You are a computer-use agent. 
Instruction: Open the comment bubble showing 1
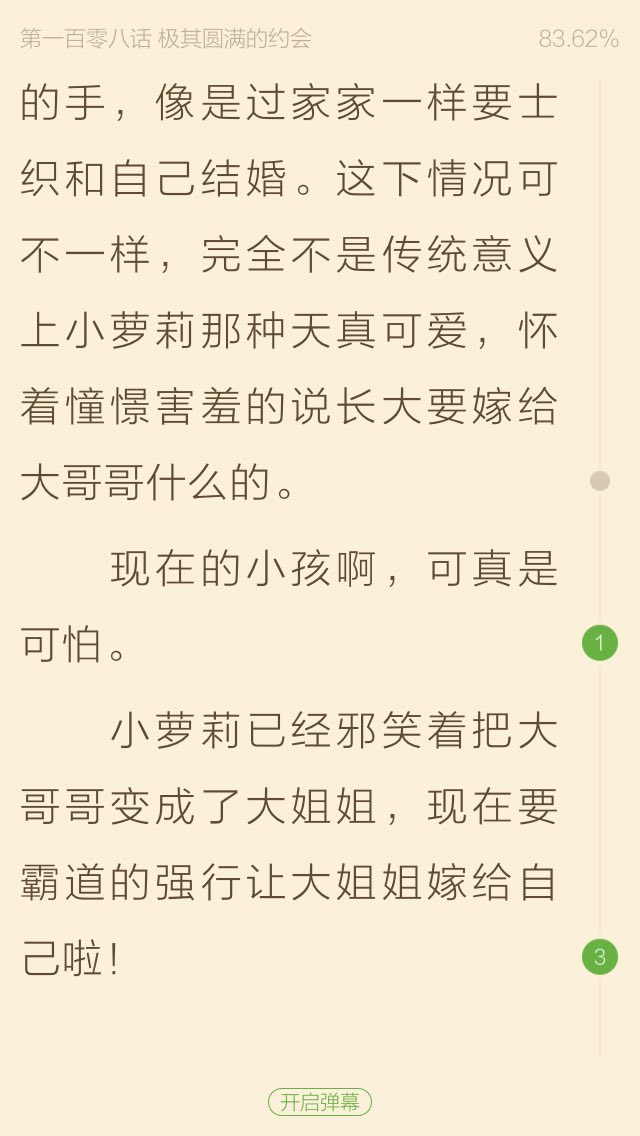(600, 643)
